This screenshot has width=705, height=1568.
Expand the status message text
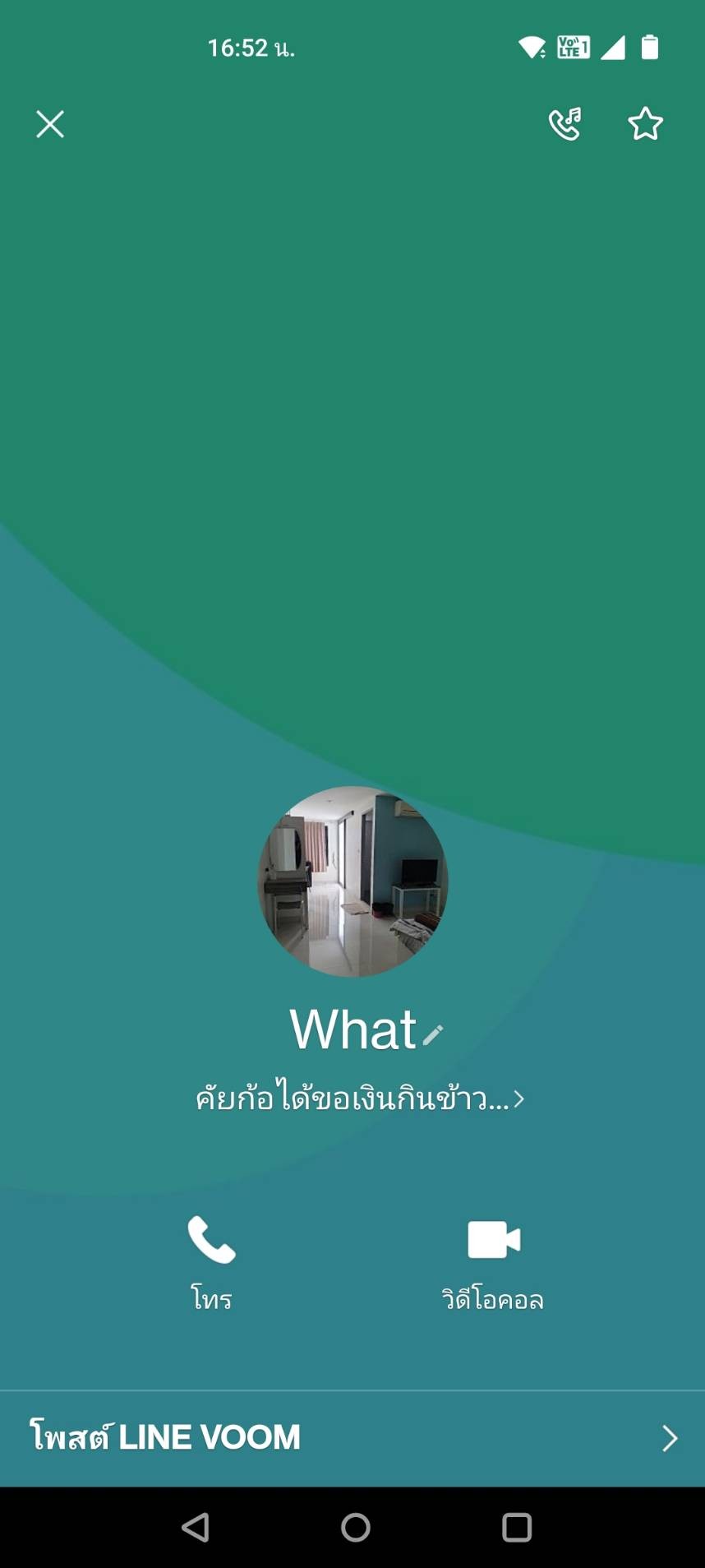pos(360,1099)
